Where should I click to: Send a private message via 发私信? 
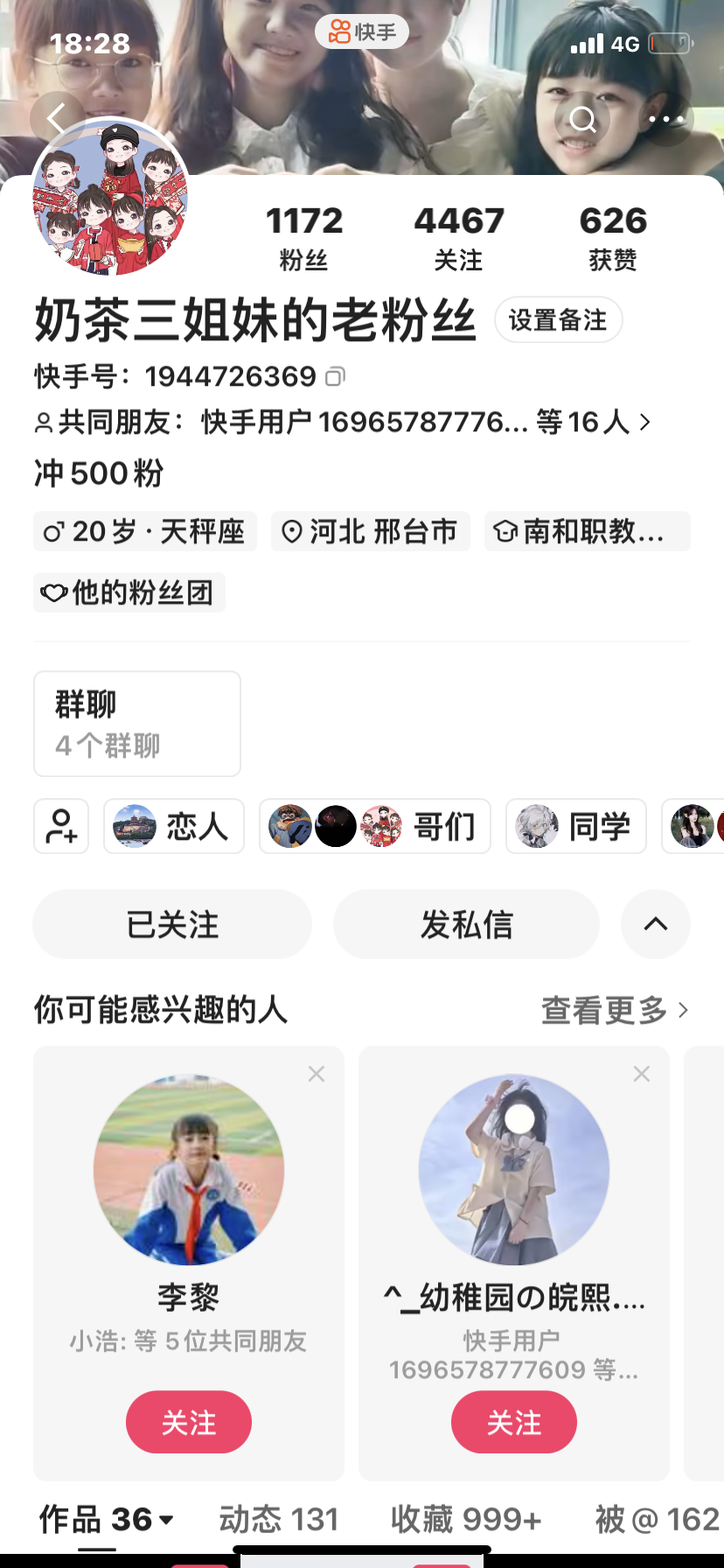(x=466, y=924)
